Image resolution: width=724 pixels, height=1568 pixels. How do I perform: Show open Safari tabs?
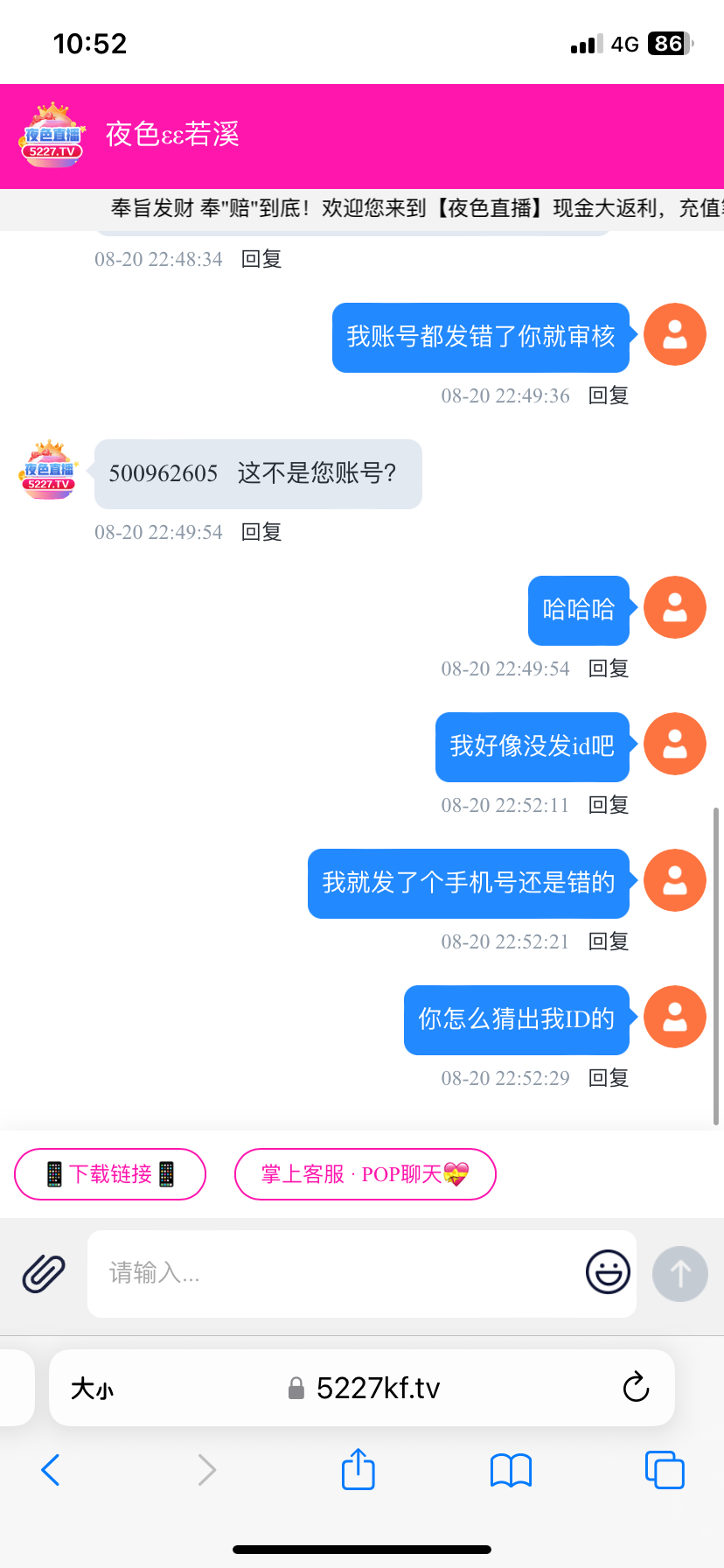pyautogui.click(x=665, y=1470)
